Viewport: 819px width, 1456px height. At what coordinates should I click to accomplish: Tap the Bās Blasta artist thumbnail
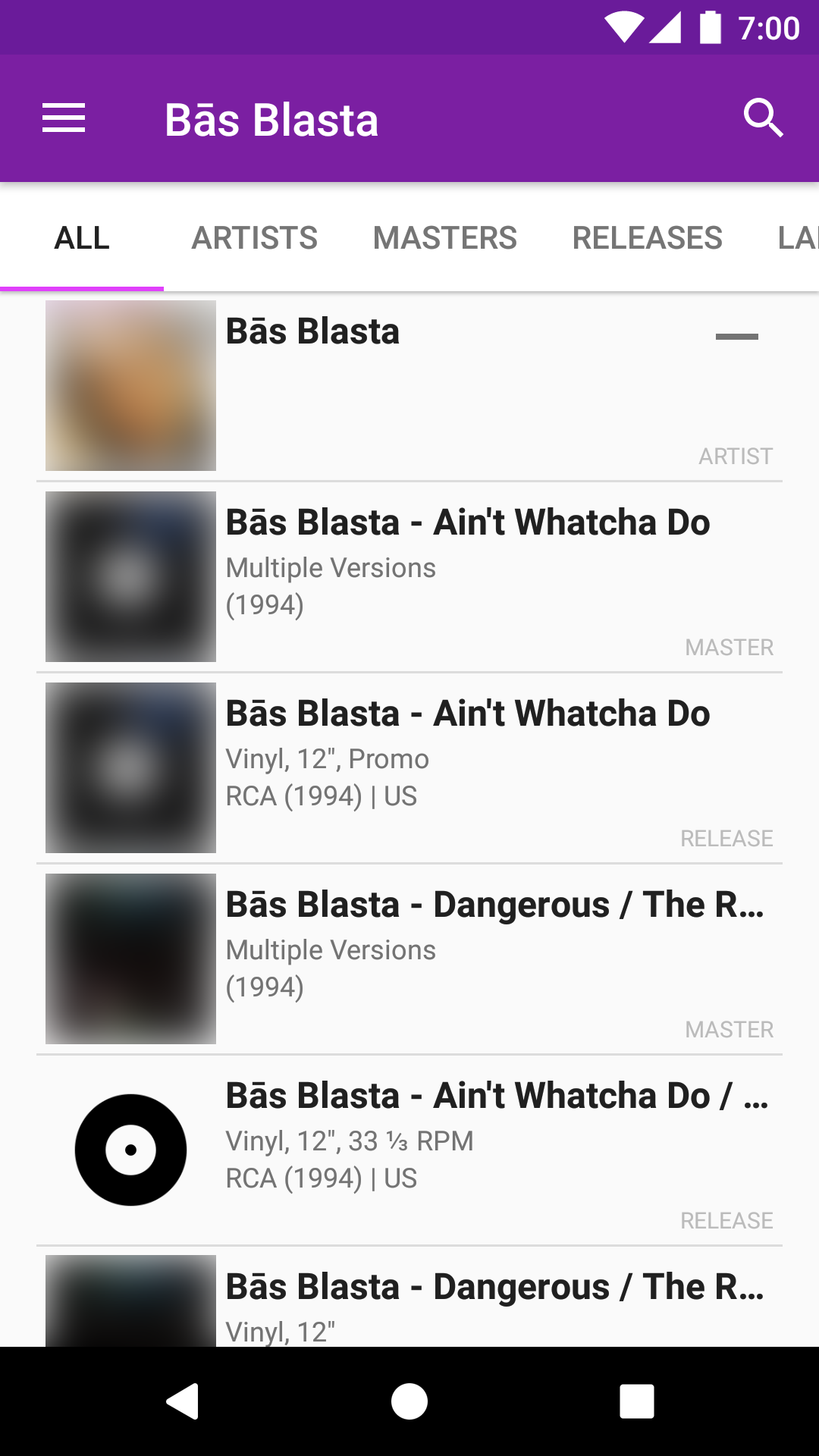tap(130, 385)
